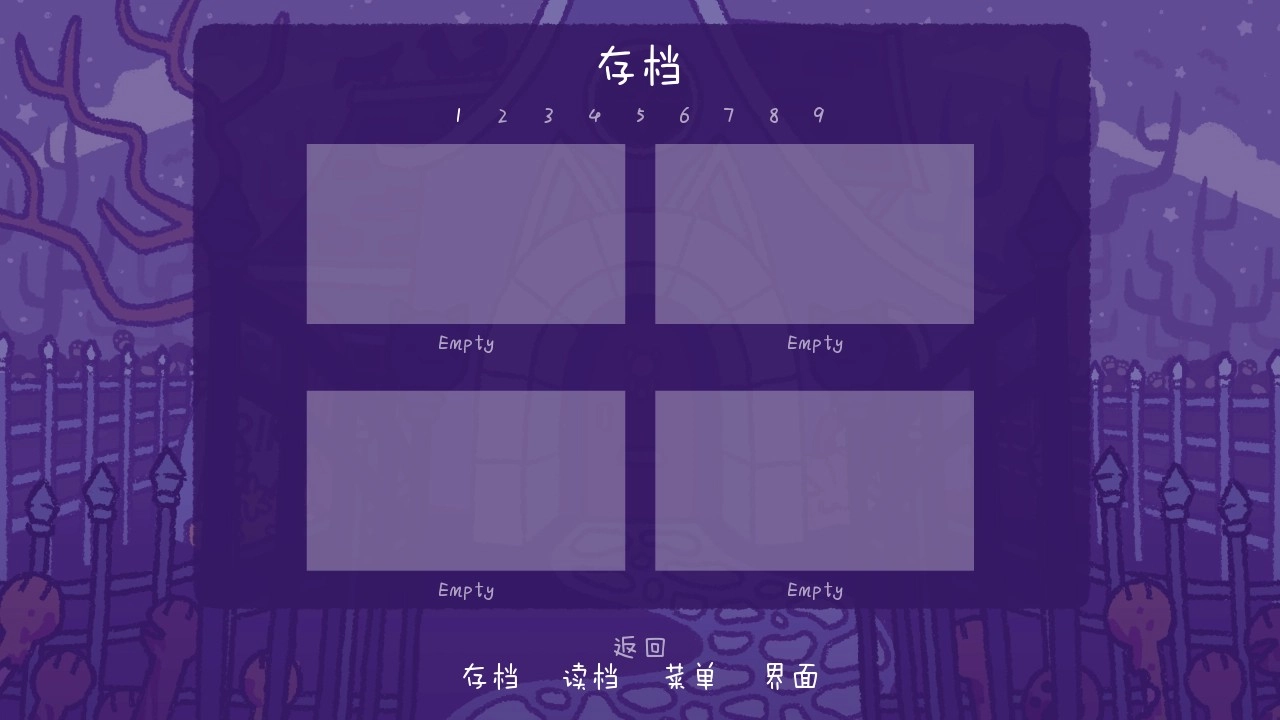Open the 存档 save menu at bottom
This screenshot has width=1280, height=720.
click(x=490, y=678)
